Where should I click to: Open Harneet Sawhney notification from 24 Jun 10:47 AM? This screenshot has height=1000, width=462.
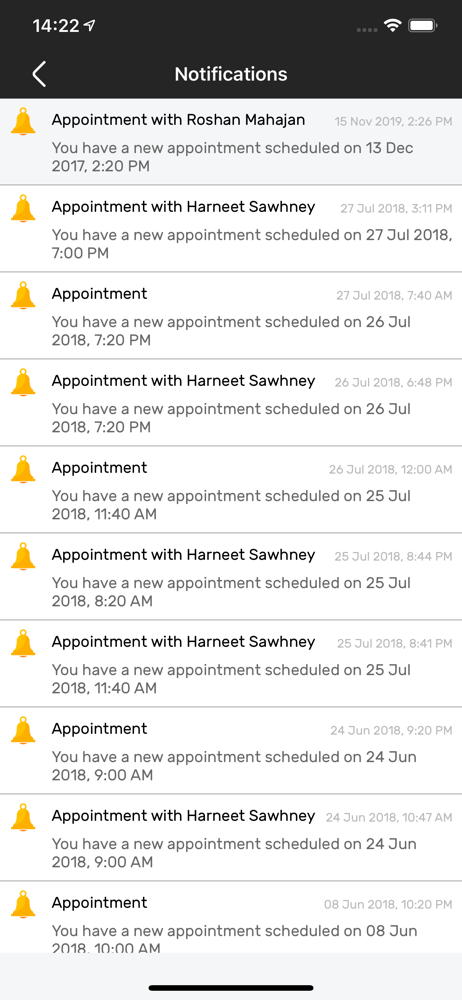(231, 838)
